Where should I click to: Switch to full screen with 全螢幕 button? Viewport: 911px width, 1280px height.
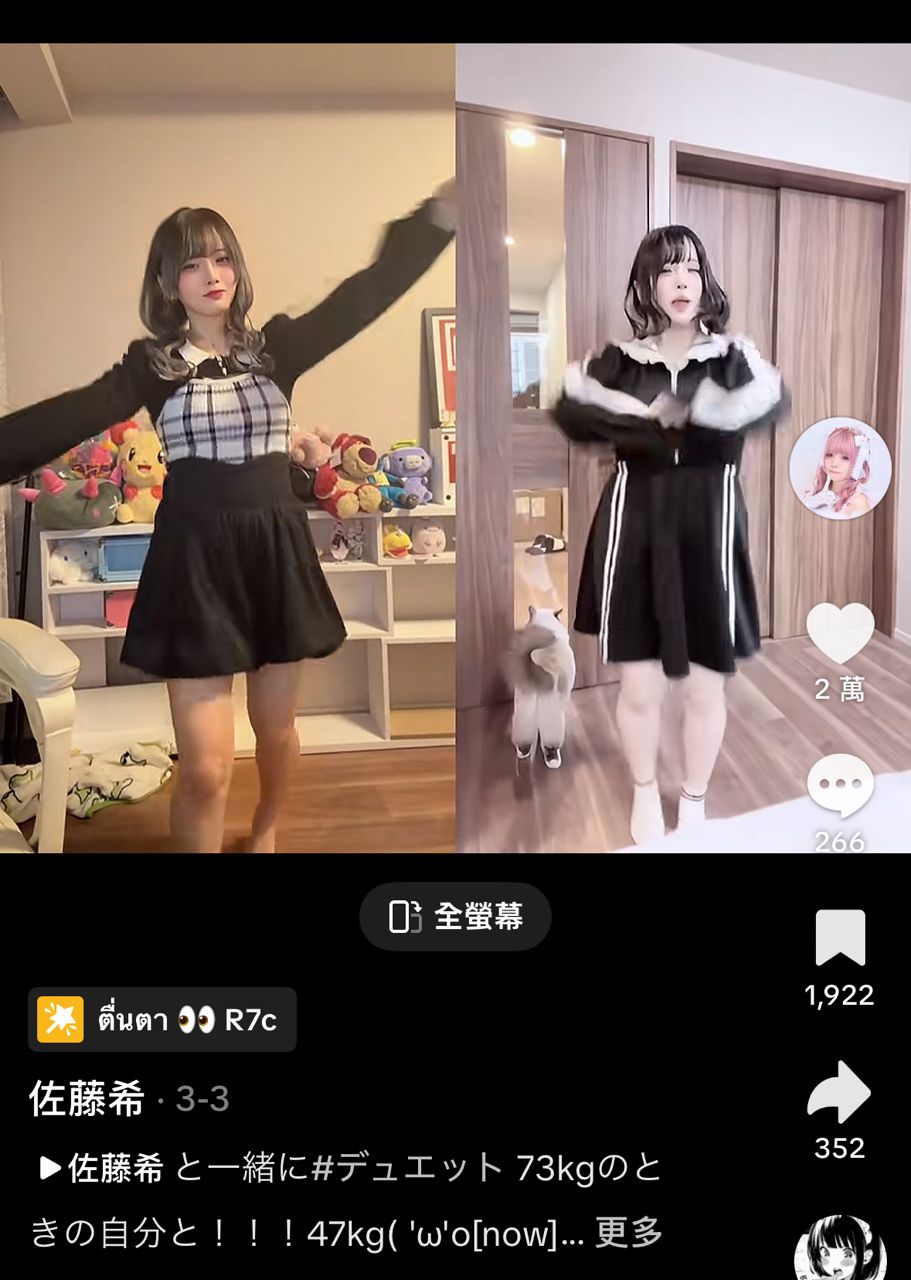click(x=456, y=916)
